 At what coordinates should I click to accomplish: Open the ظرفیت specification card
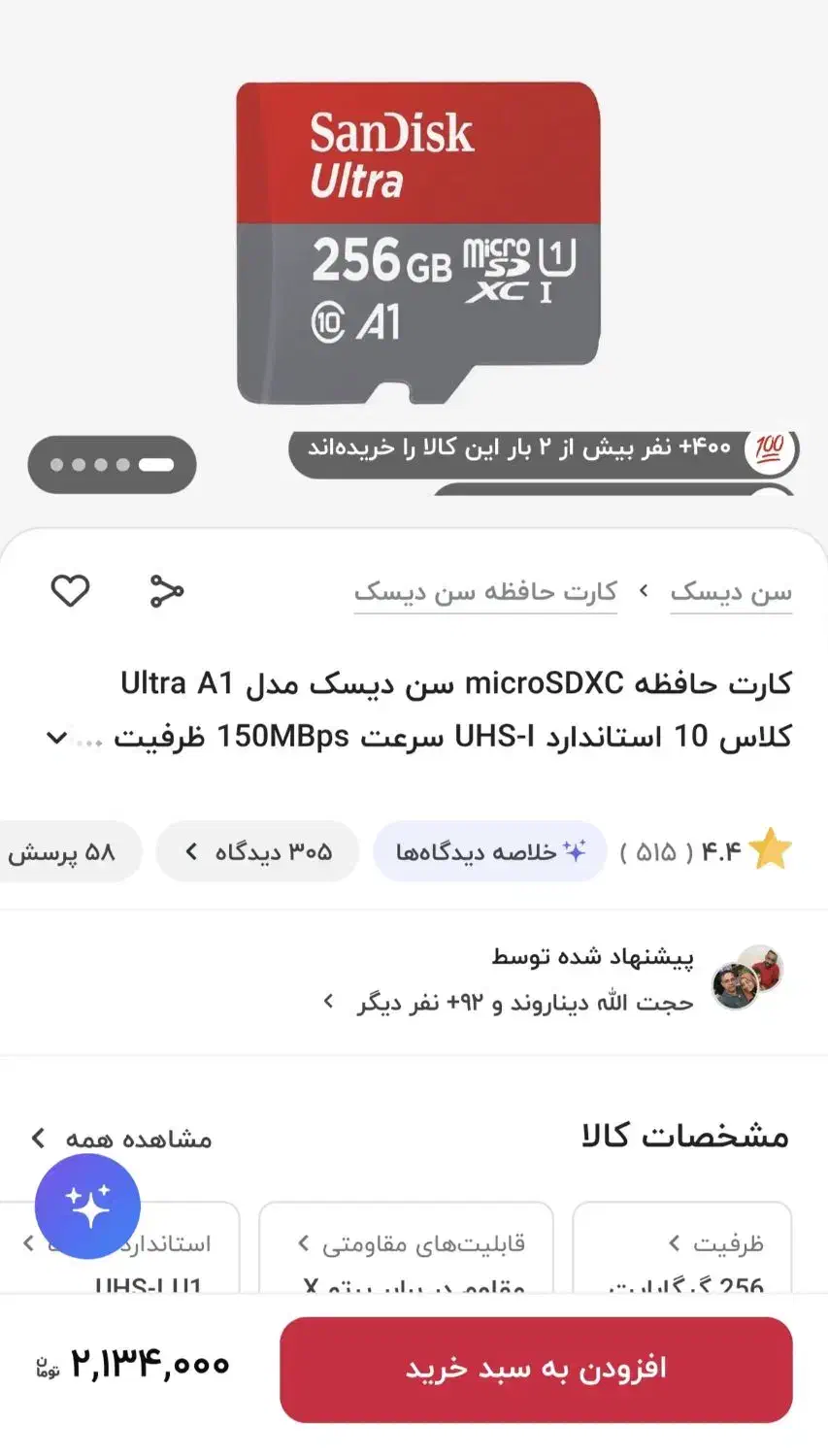(x=682, y=1247)
